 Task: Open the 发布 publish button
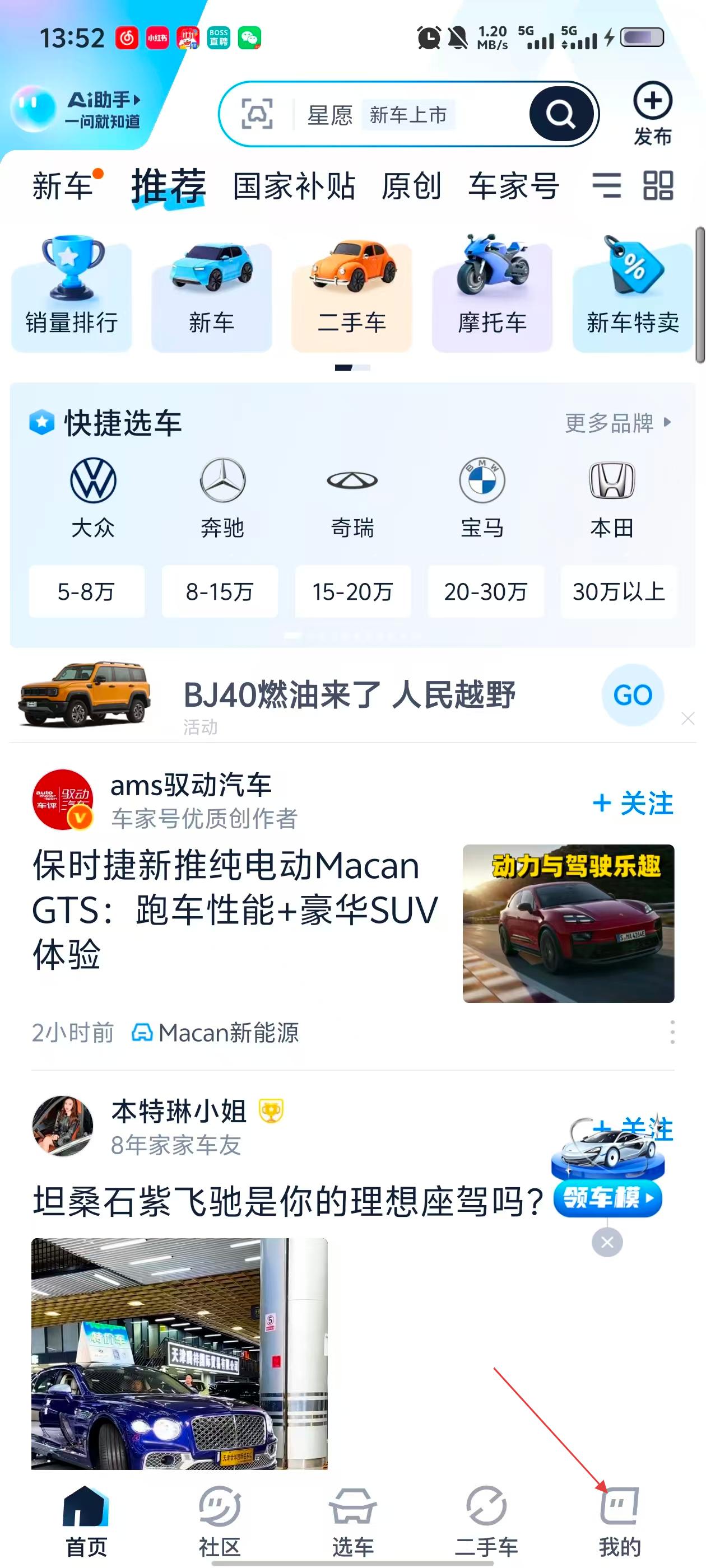[x=652, y=113]
